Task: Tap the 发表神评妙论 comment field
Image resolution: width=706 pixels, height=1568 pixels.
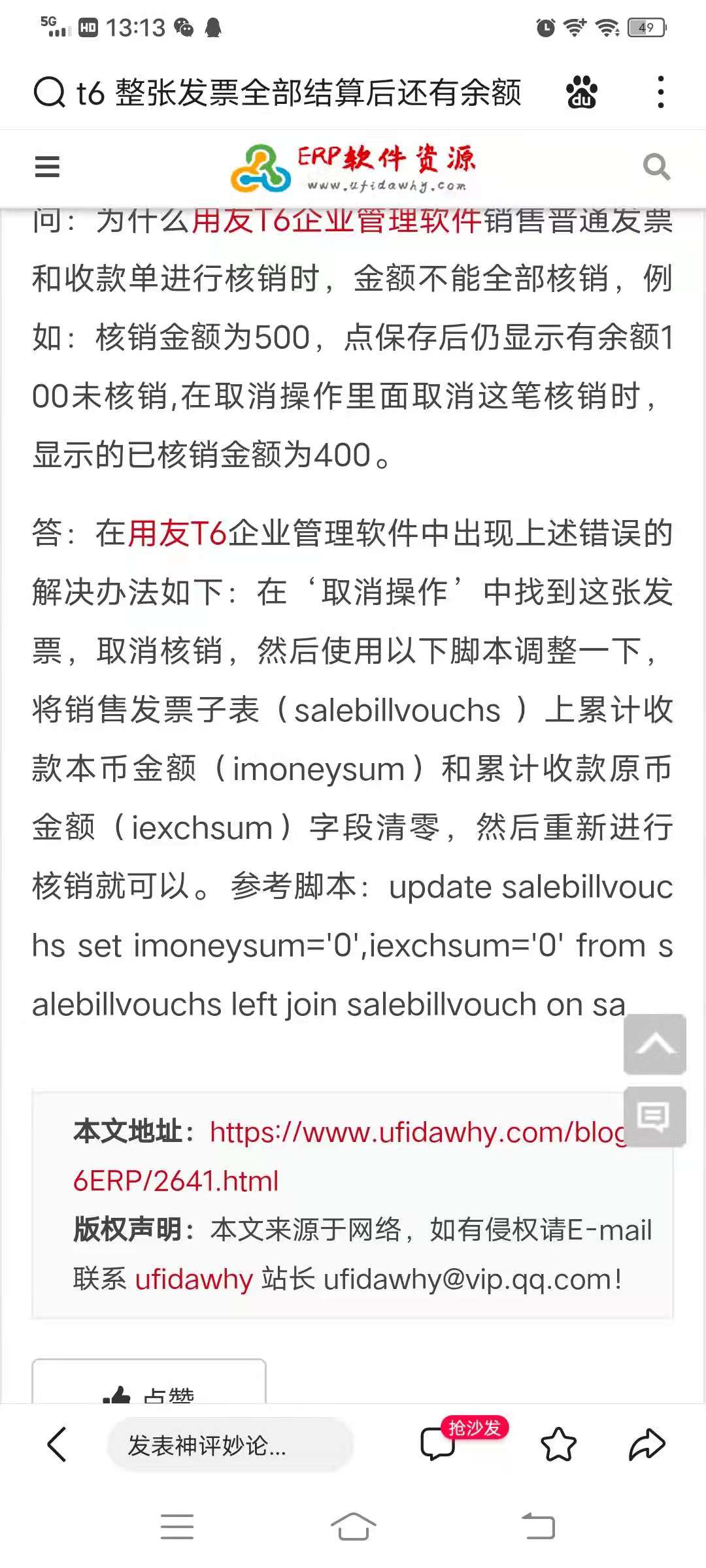Action: pos(230,1445)
